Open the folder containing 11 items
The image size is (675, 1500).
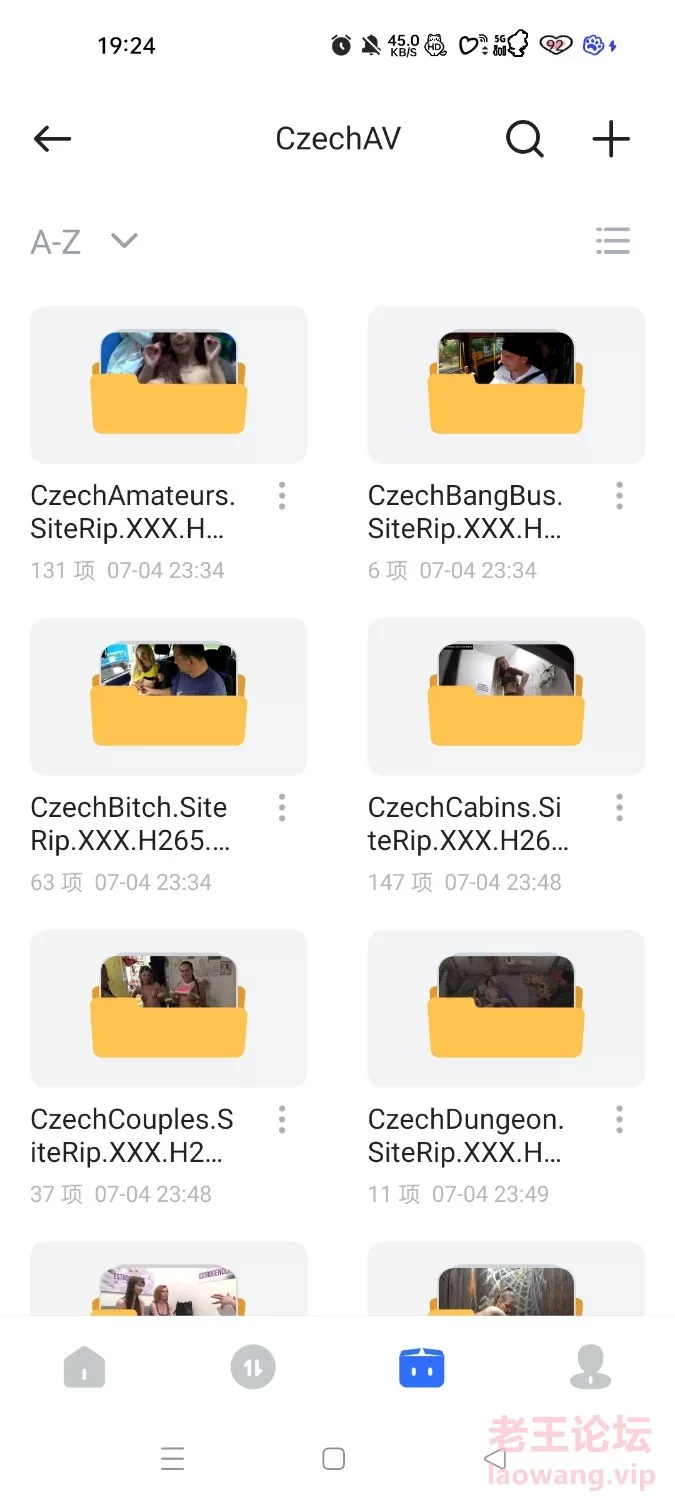click(506, 1008)
